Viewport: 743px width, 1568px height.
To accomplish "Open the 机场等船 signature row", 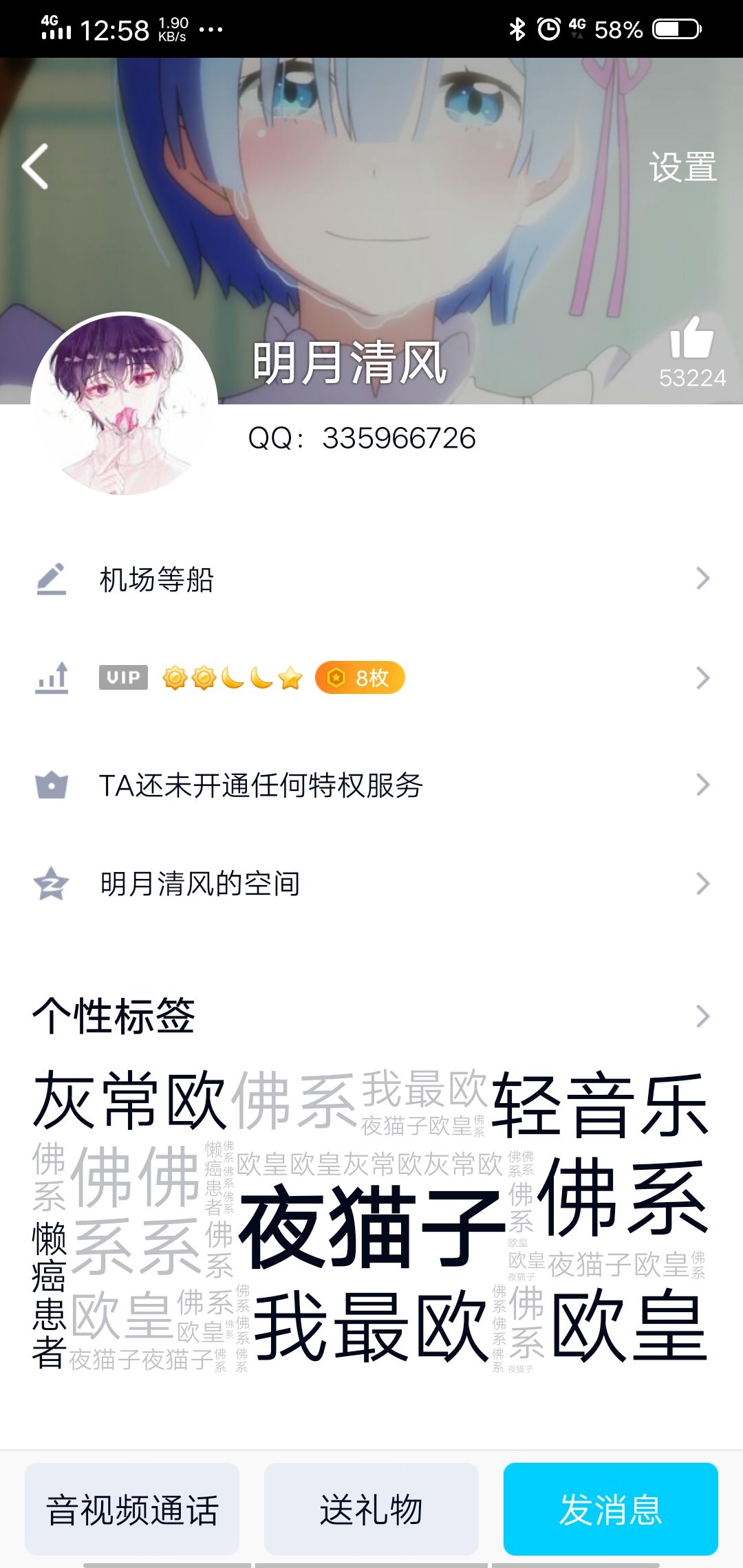I will tap(371, 579).
